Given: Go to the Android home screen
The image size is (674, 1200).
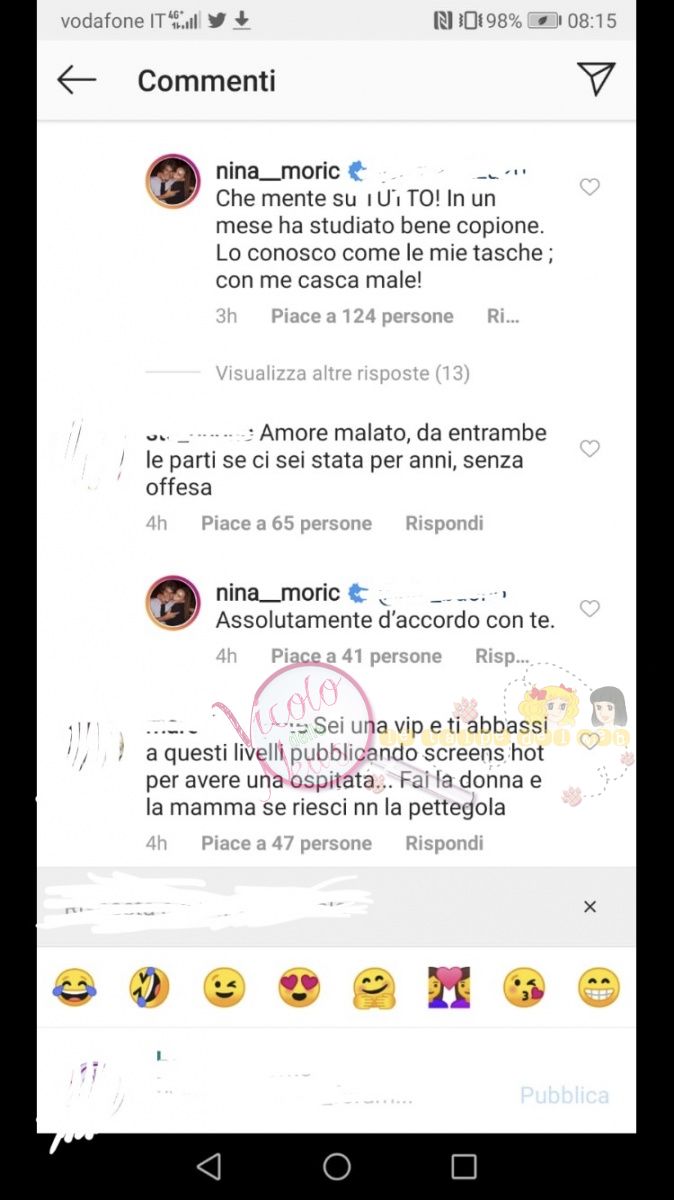Looking at the screenshot, I should click(x=337, y=1166).
